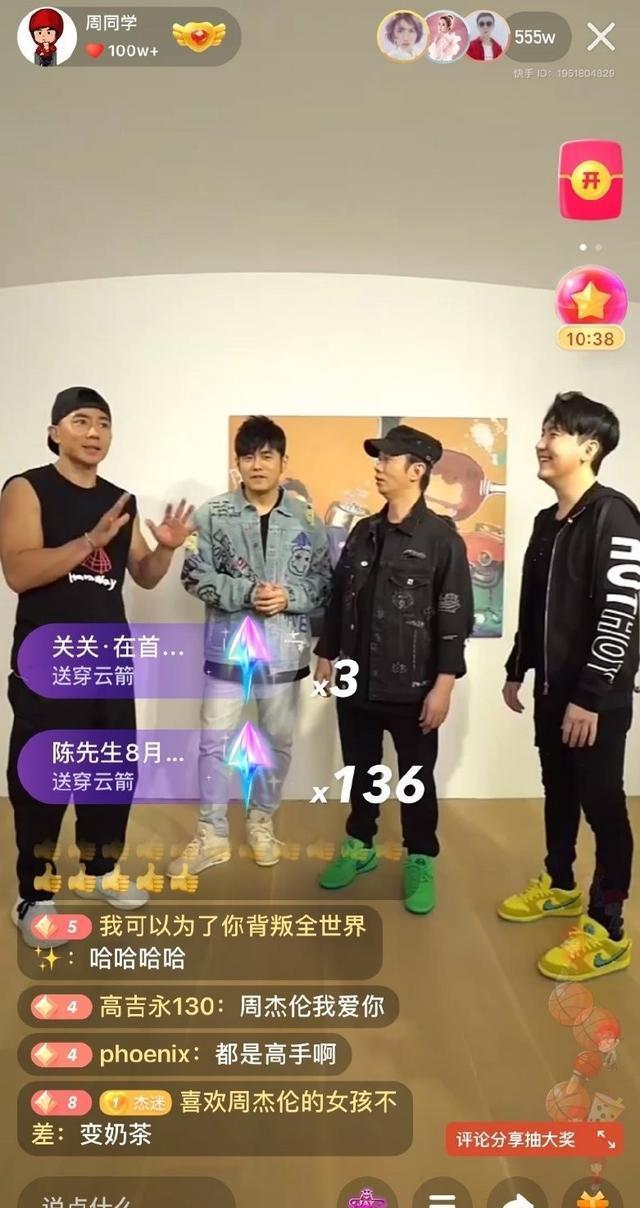
Task: Follow the host with the winged heart button
Action: 199,37
